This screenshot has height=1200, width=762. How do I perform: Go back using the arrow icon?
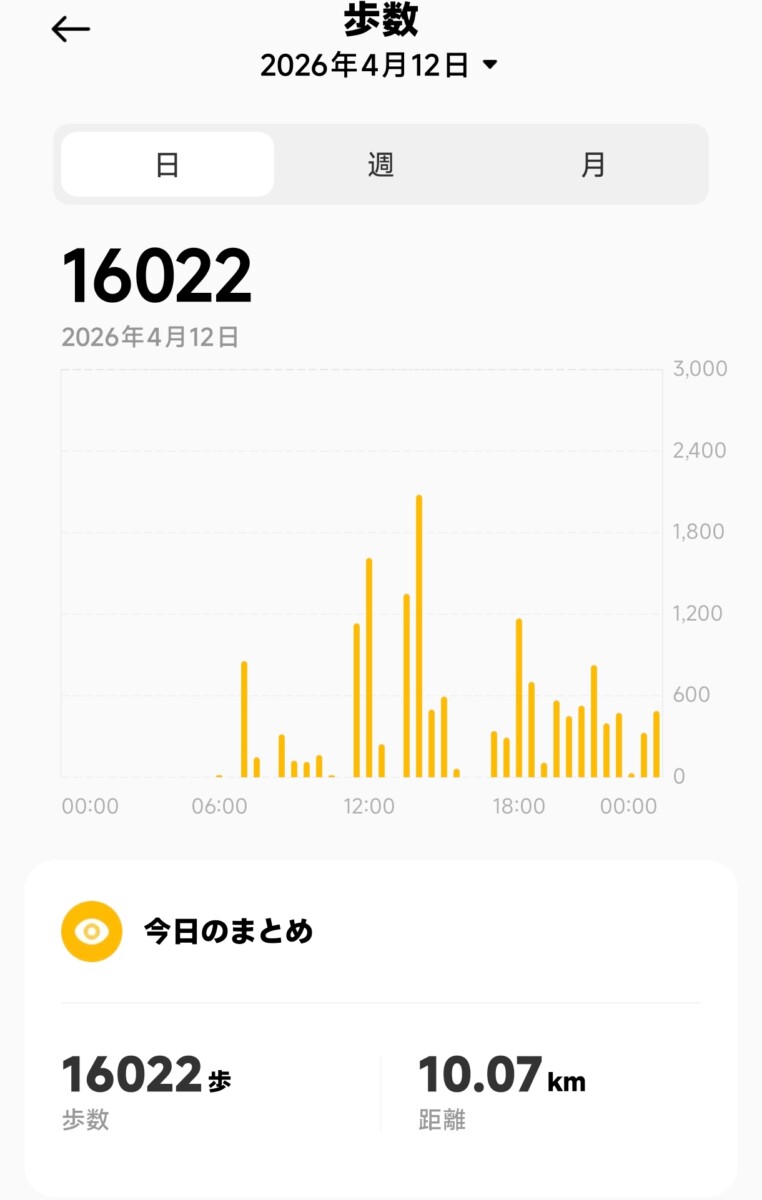71,30
